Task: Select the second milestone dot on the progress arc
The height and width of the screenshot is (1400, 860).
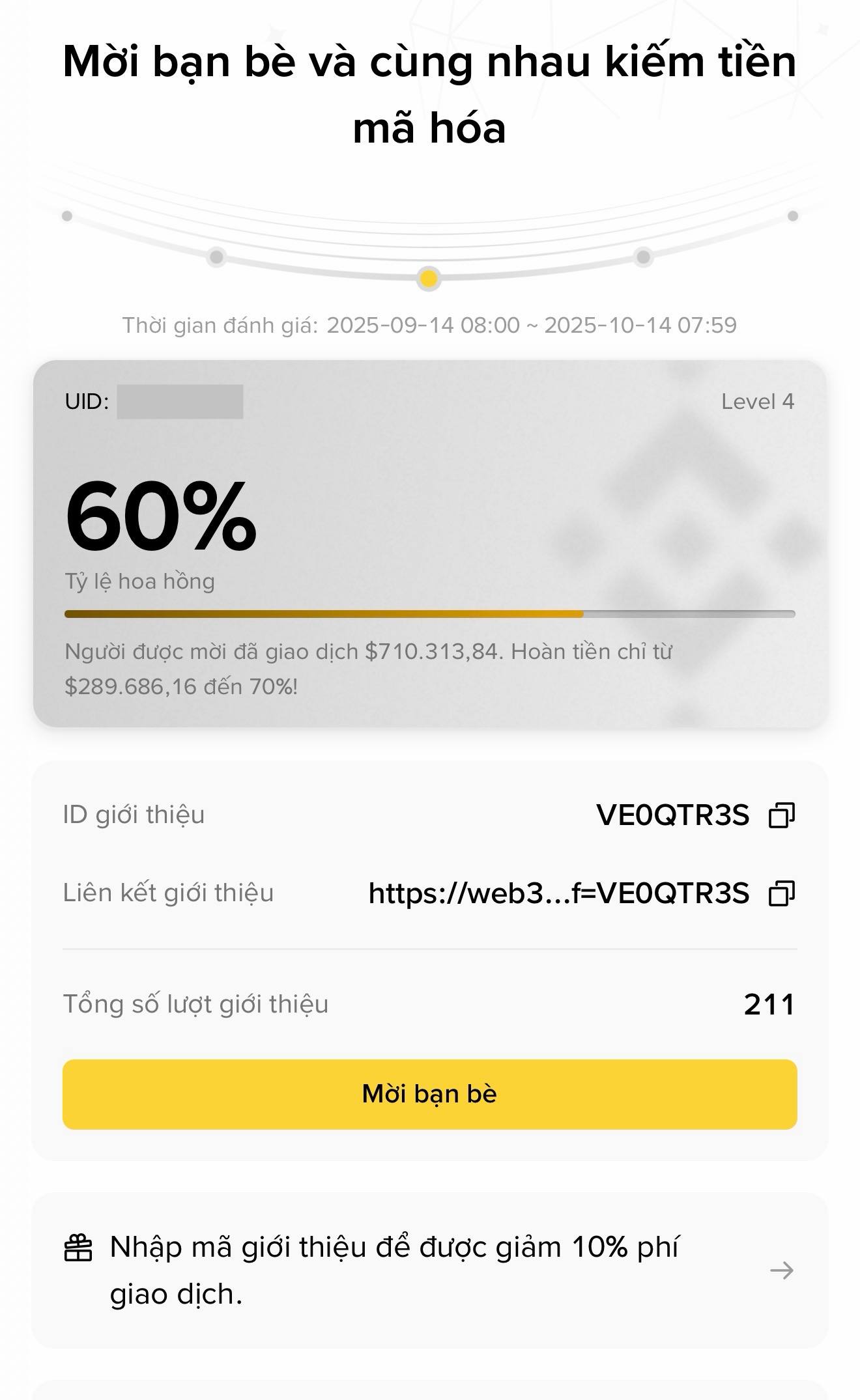Action: (x=215, y=257)
